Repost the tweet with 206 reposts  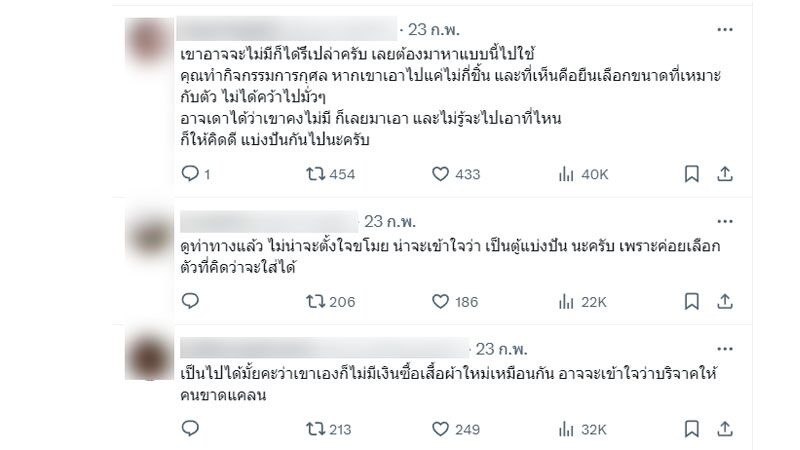312,301
